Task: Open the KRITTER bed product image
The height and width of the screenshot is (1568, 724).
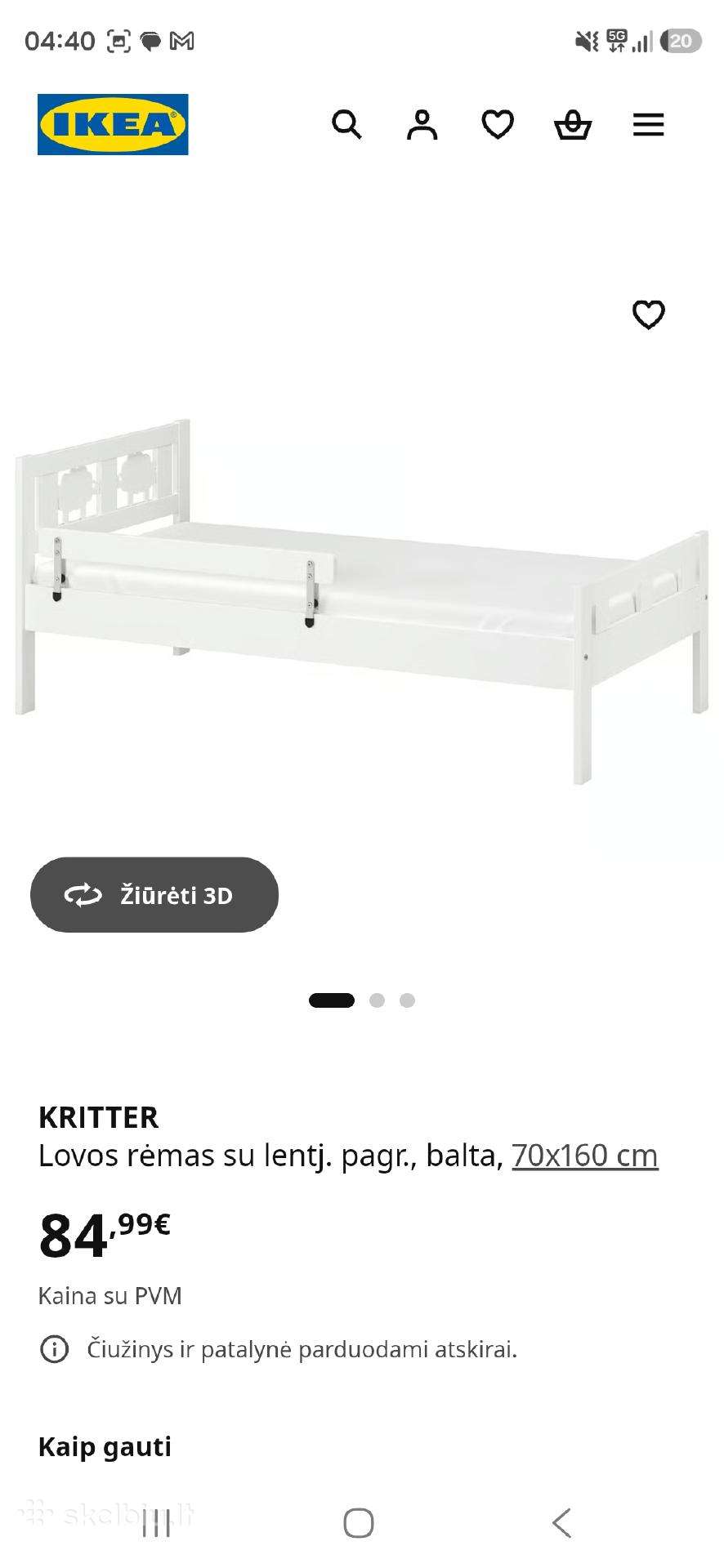Action: (x=362, y=600)
